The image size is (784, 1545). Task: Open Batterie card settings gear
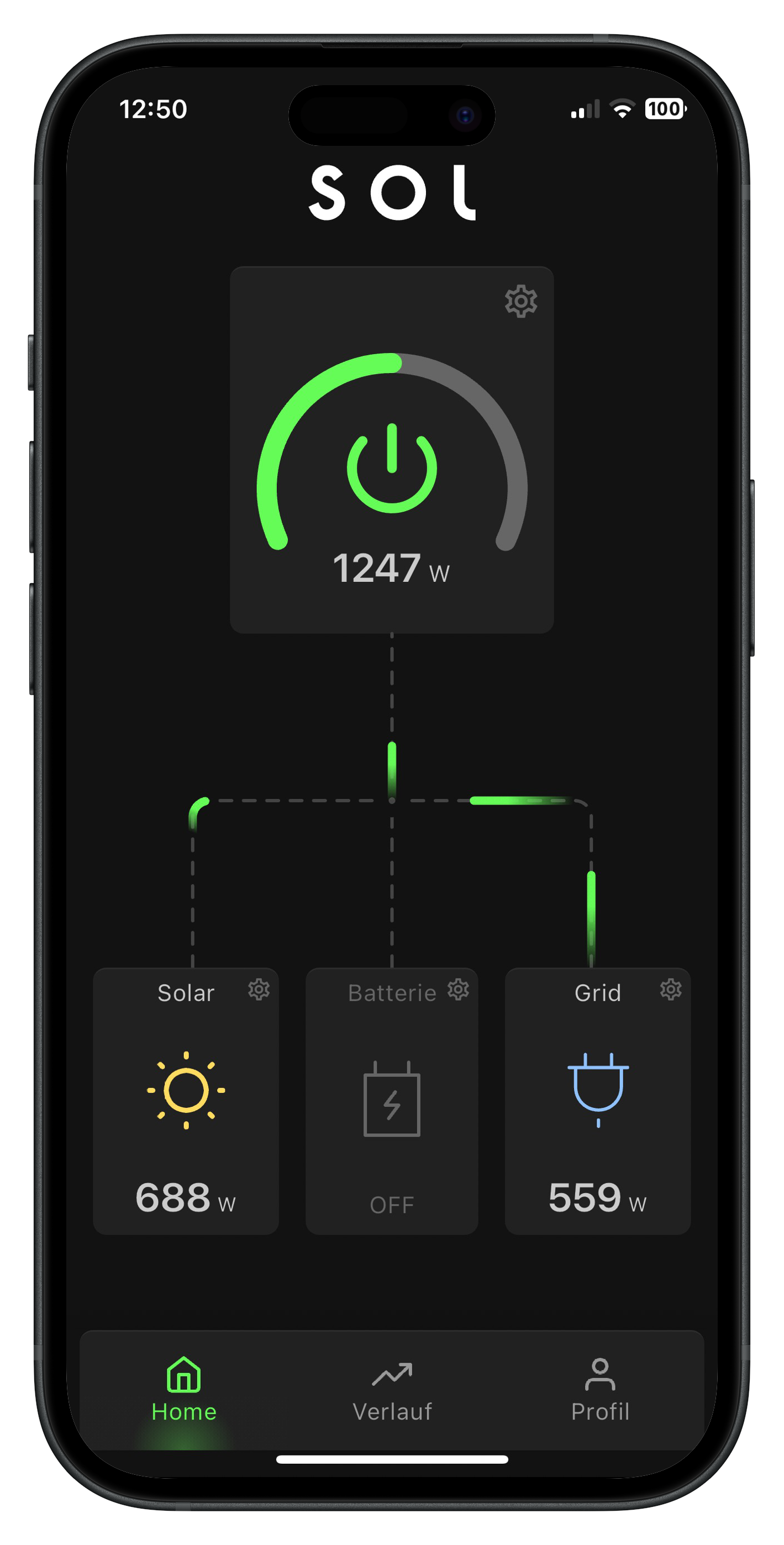[x=458, y=989]
